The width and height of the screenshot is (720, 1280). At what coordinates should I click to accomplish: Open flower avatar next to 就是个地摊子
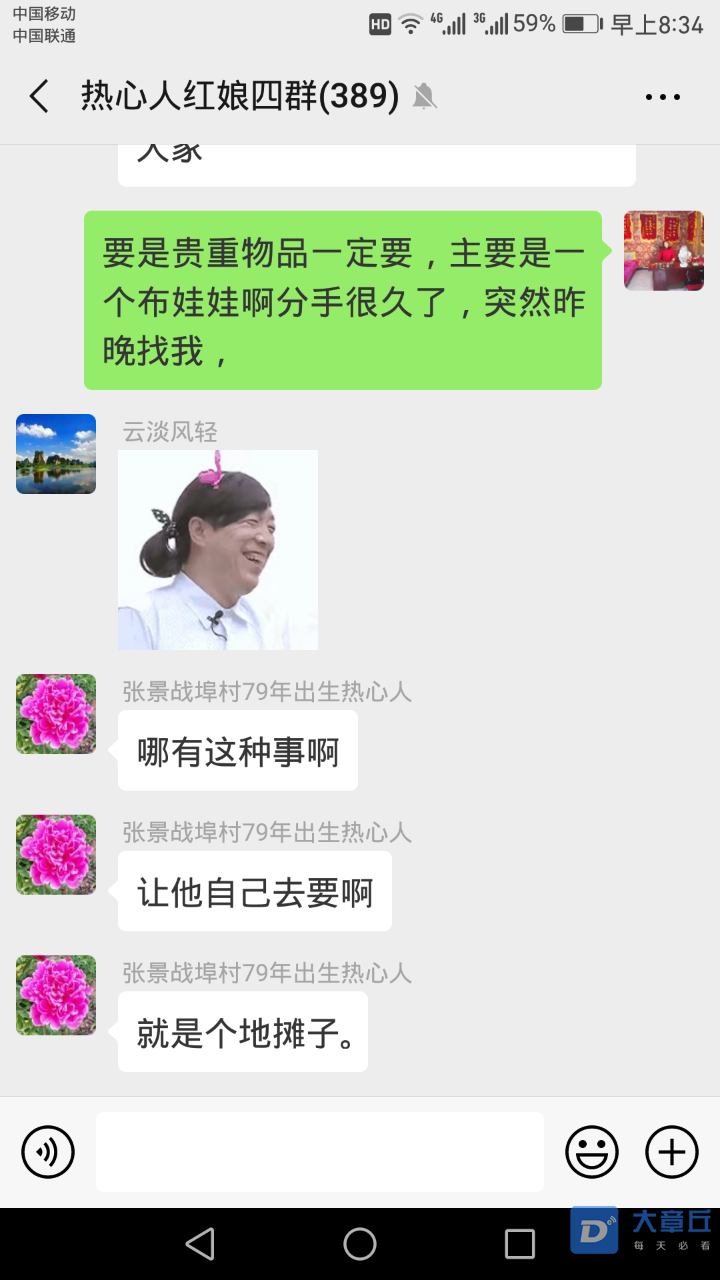[56, 995]
